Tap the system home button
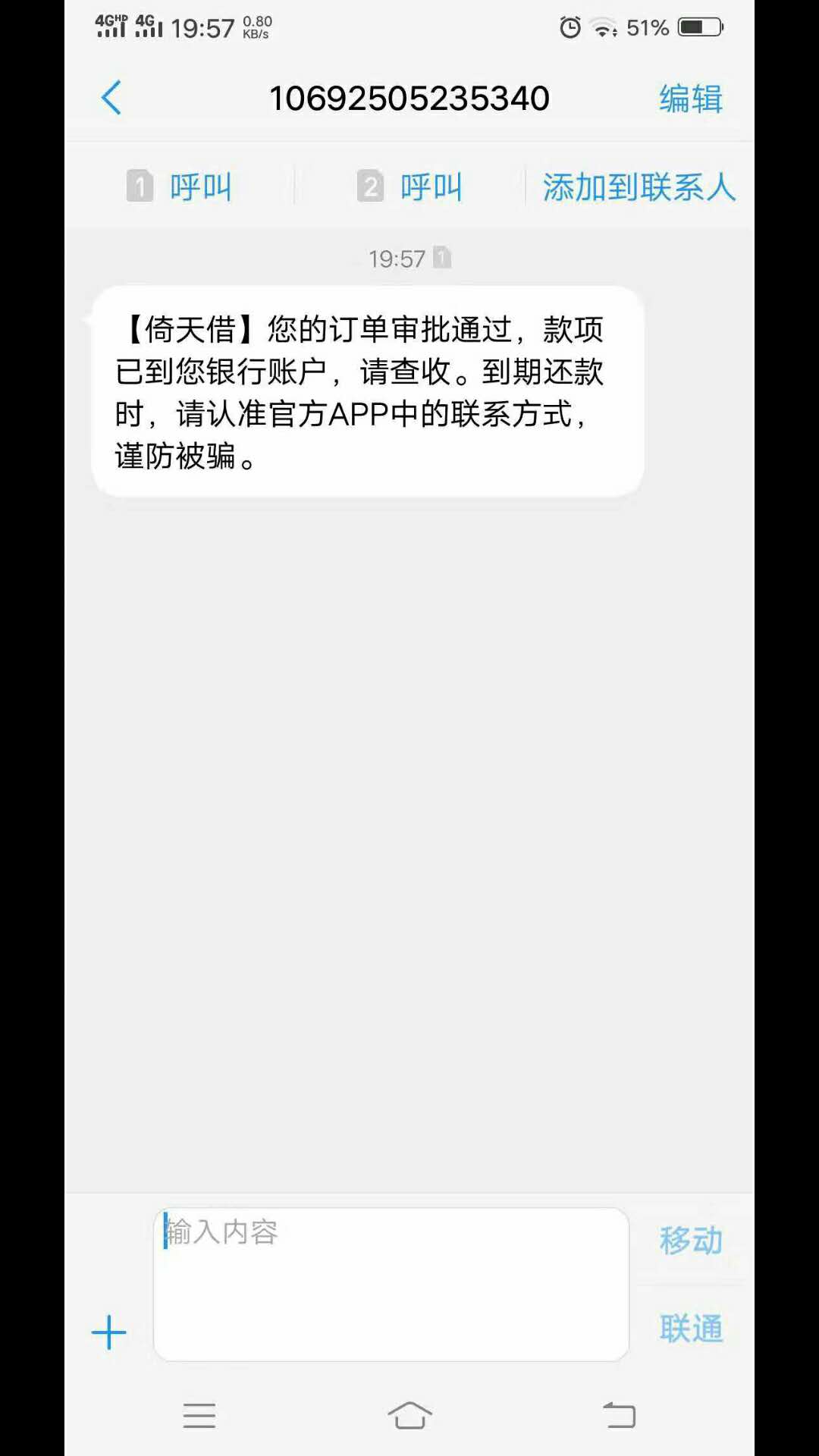 (x=409, y=1415)
